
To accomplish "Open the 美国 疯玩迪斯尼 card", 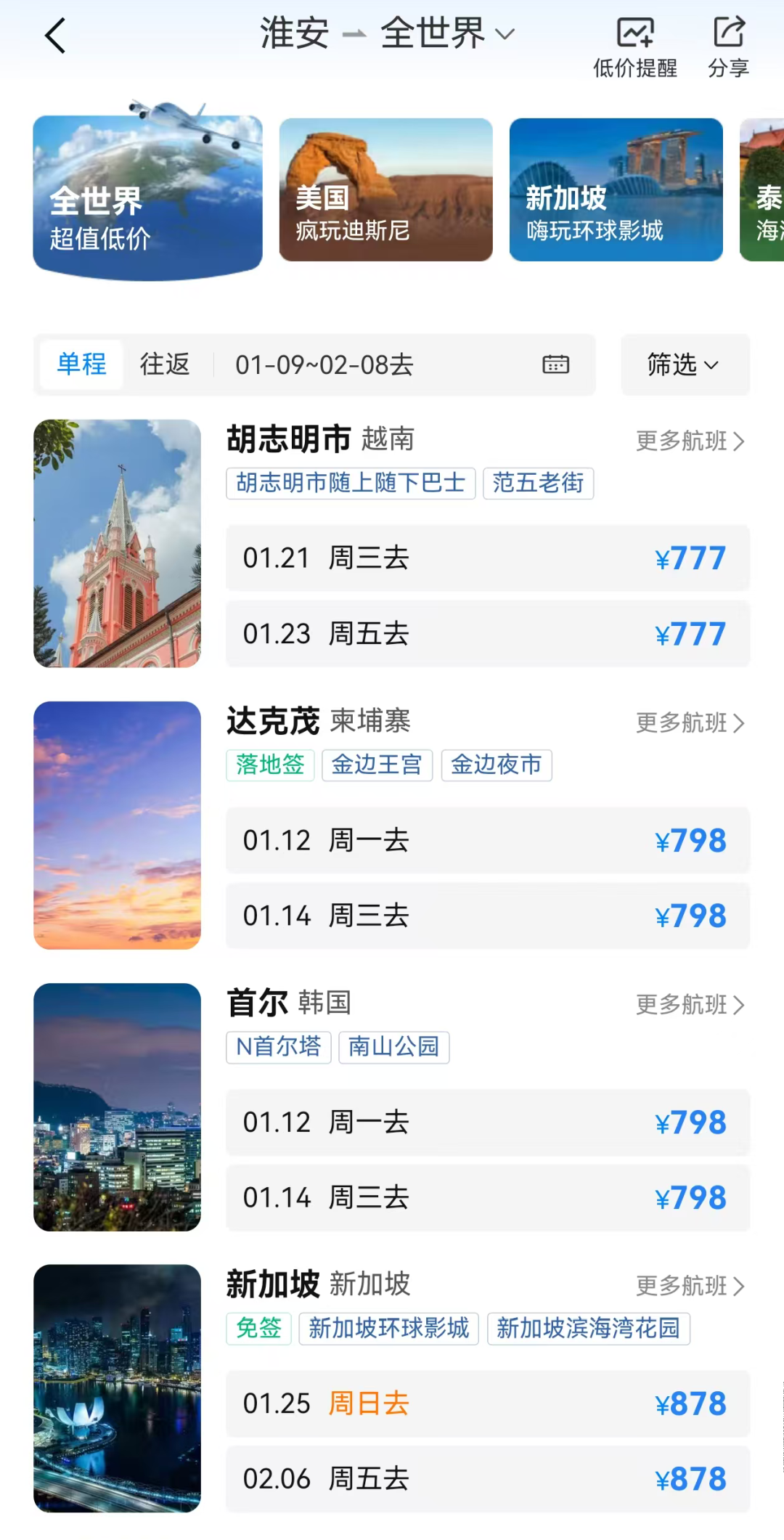I will 385,190.
